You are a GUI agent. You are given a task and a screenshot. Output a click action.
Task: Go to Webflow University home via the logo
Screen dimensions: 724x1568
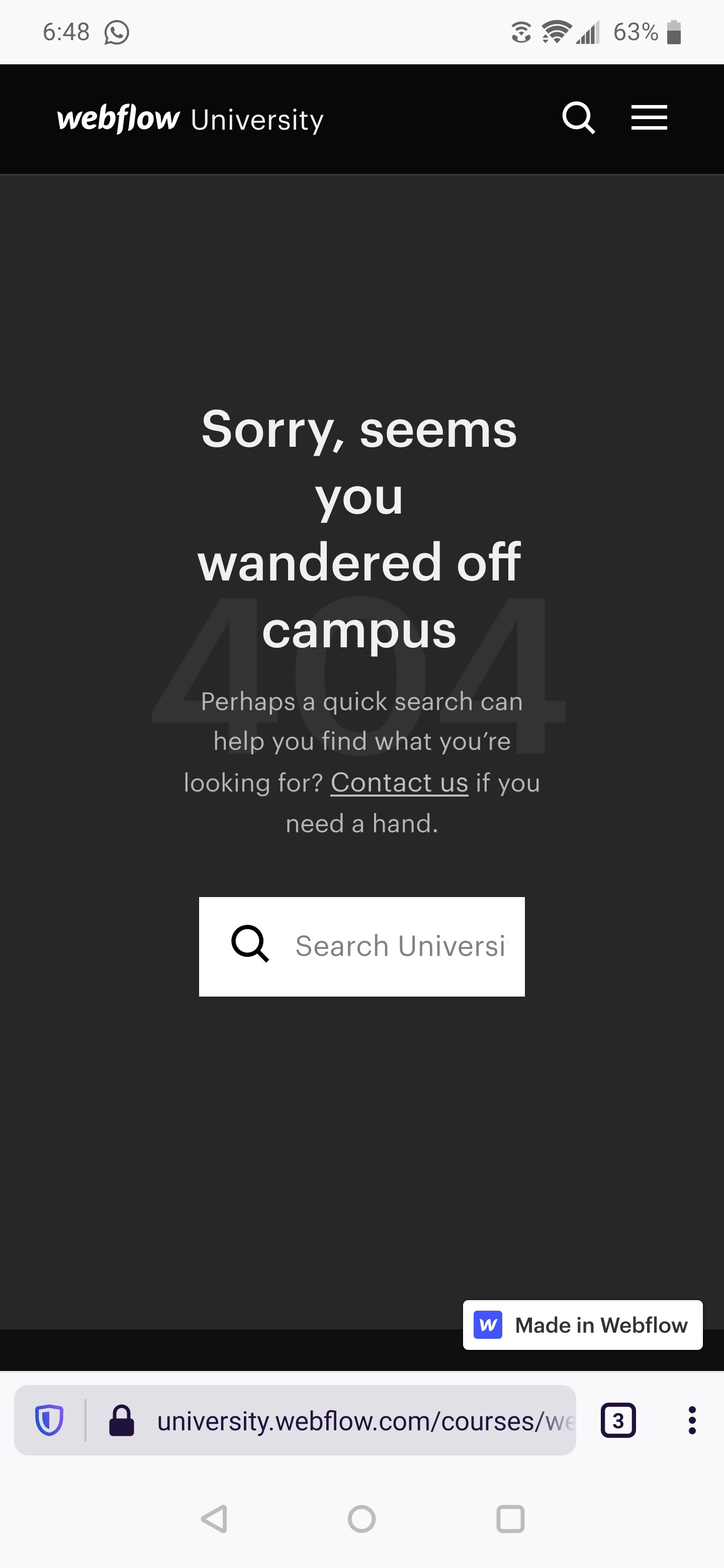pyautogui.click(x=190, y=119)
